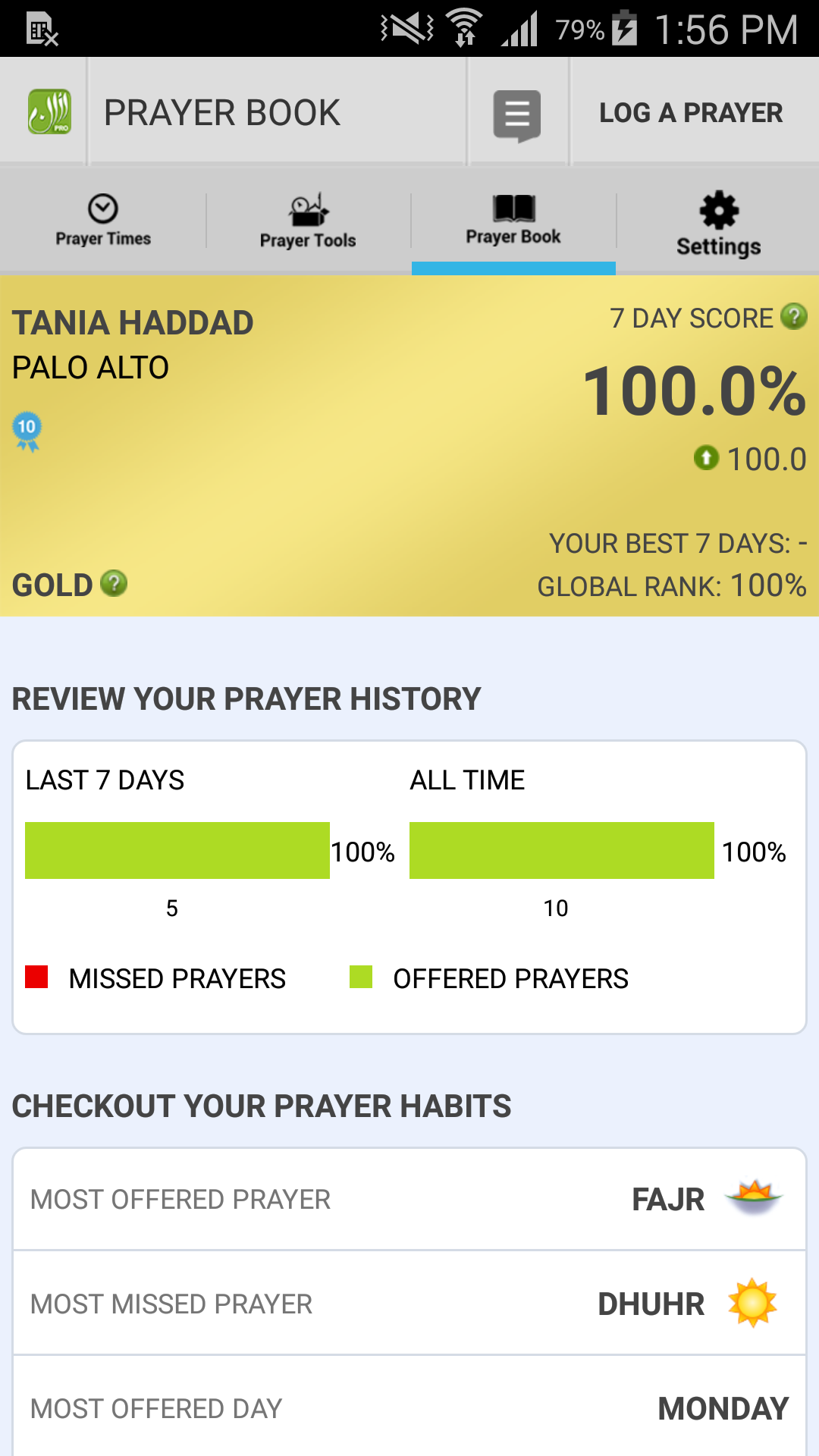Click the Global Rank 100% text

coord(670,586)
